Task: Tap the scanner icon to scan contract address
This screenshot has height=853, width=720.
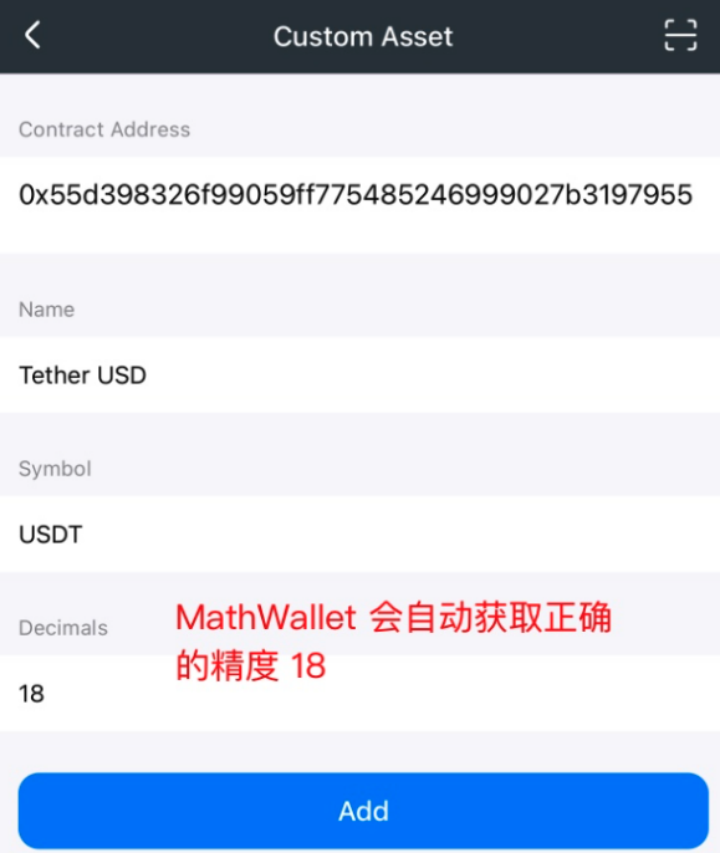Action: click(681, 34)
